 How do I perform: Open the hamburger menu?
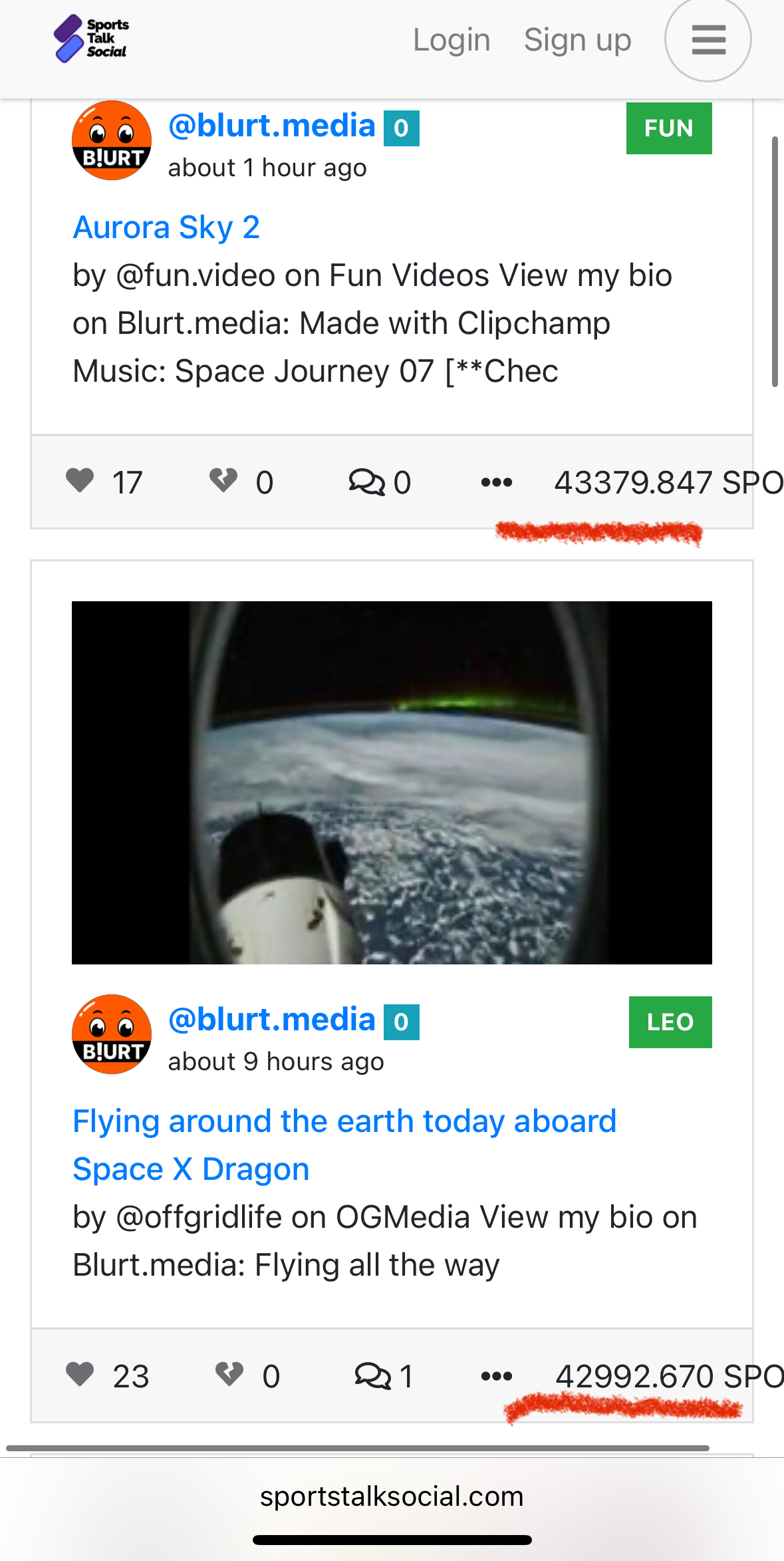tap(708, 40)
